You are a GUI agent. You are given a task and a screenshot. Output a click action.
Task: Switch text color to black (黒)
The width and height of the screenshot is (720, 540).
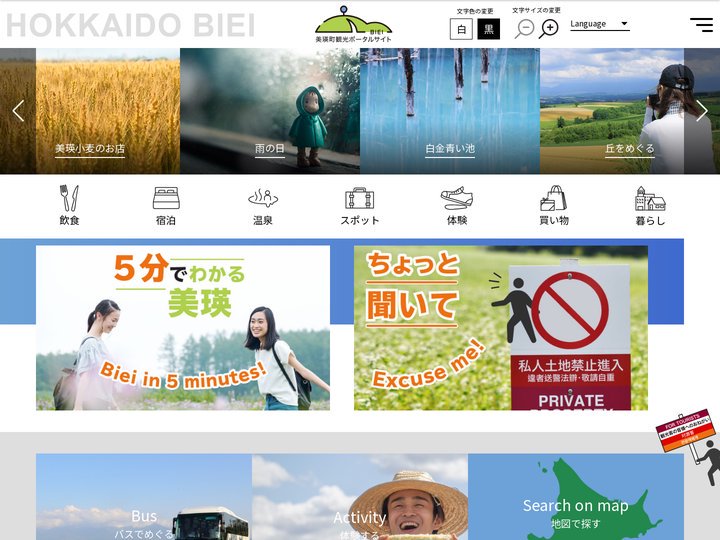488,29
